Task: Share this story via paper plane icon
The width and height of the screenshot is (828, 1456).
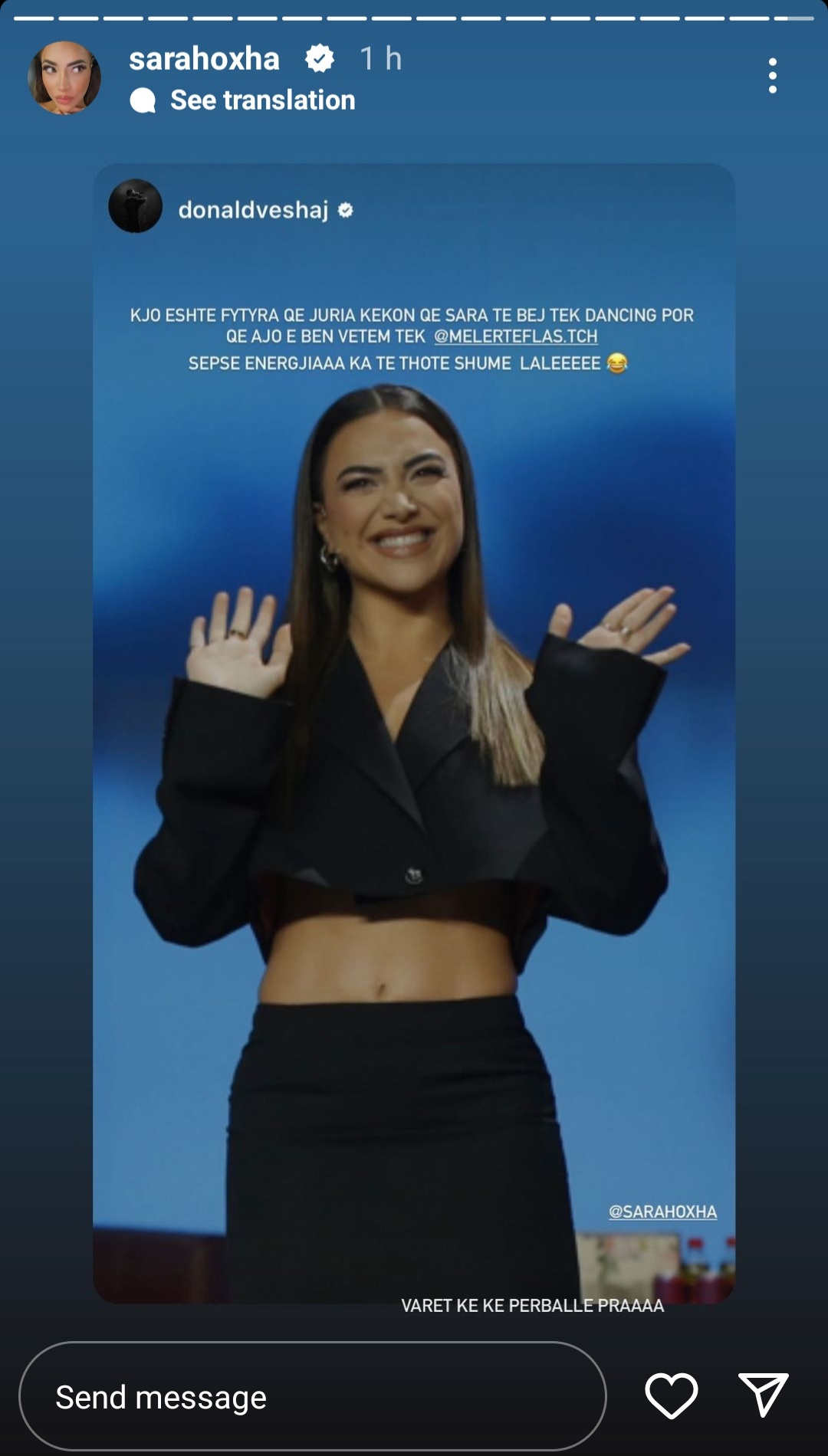Action: tap(763, 1395)
